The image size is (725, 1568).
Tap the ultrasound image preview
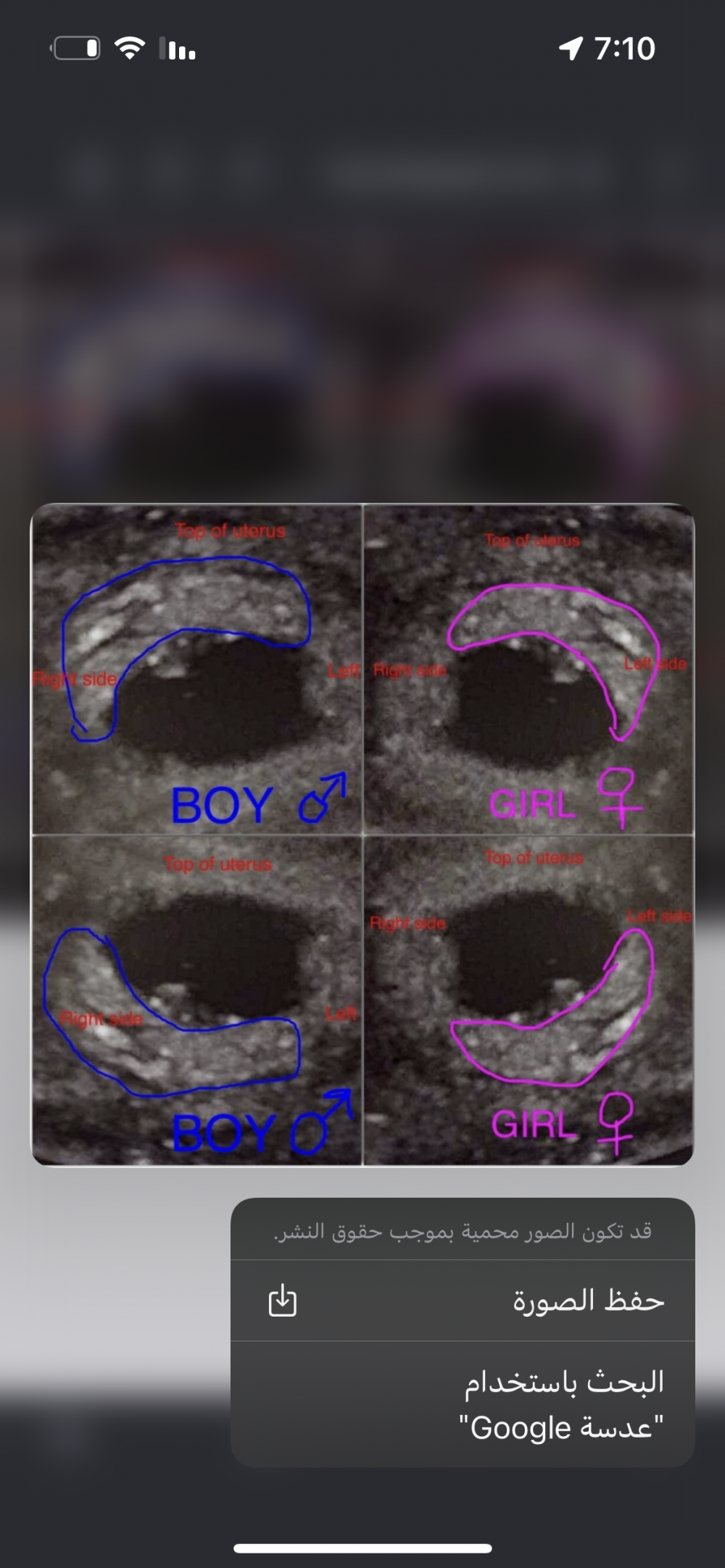point(362,835)
